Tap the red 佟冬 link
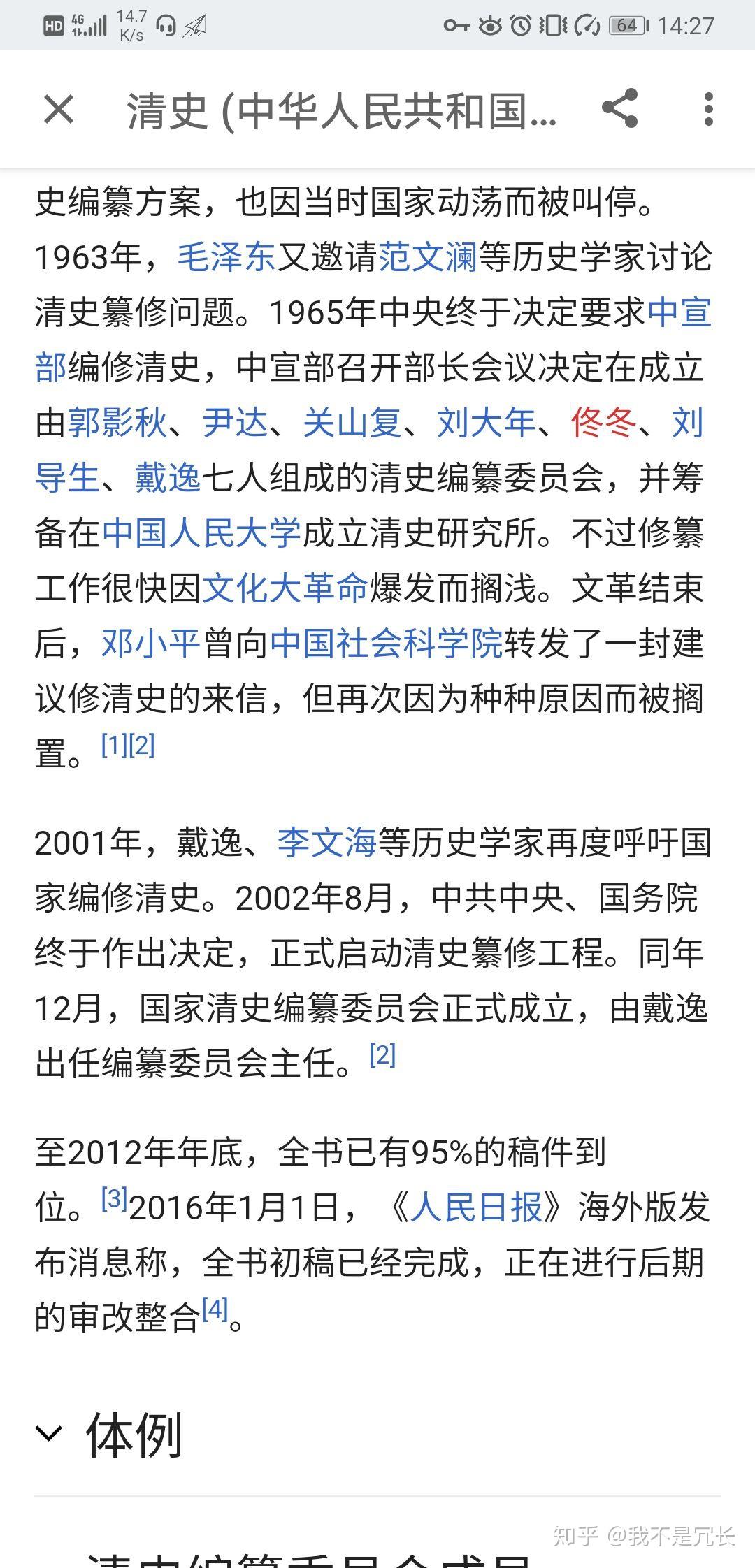 click(x=603, y=423)
